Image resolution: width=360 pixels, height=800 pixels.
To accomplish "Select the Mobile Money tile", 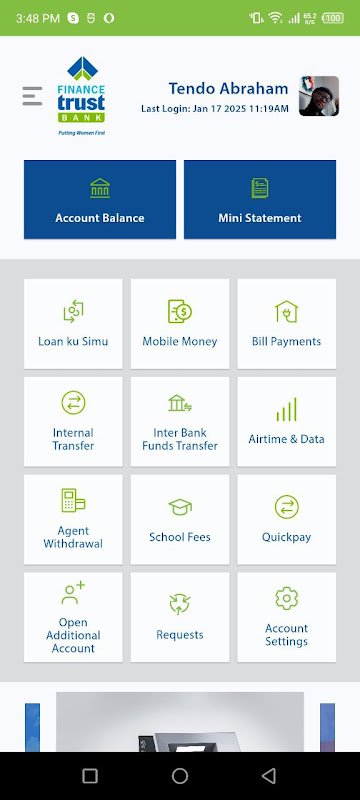I will tap(180, 323).
